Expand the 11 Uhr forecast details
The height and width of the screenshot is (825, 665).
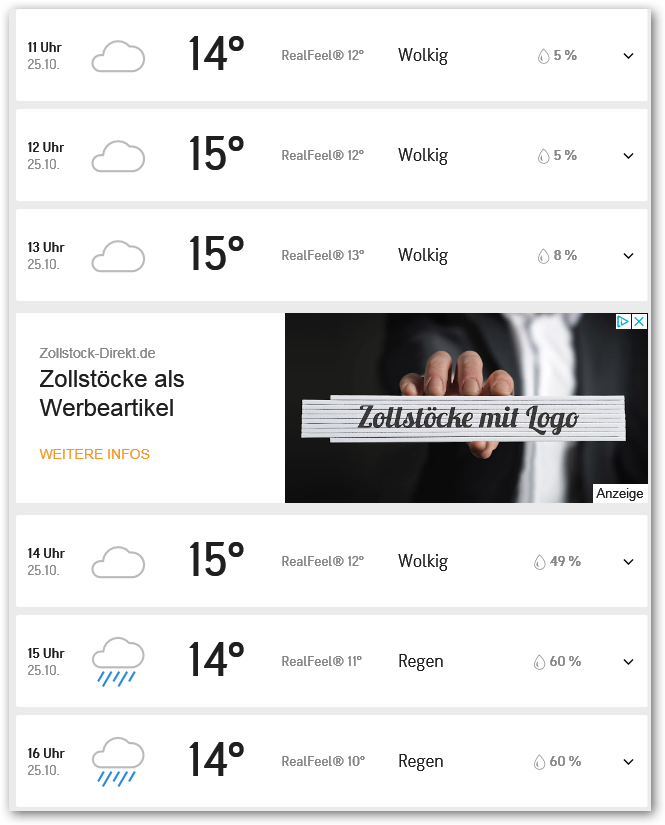[628, 56]
